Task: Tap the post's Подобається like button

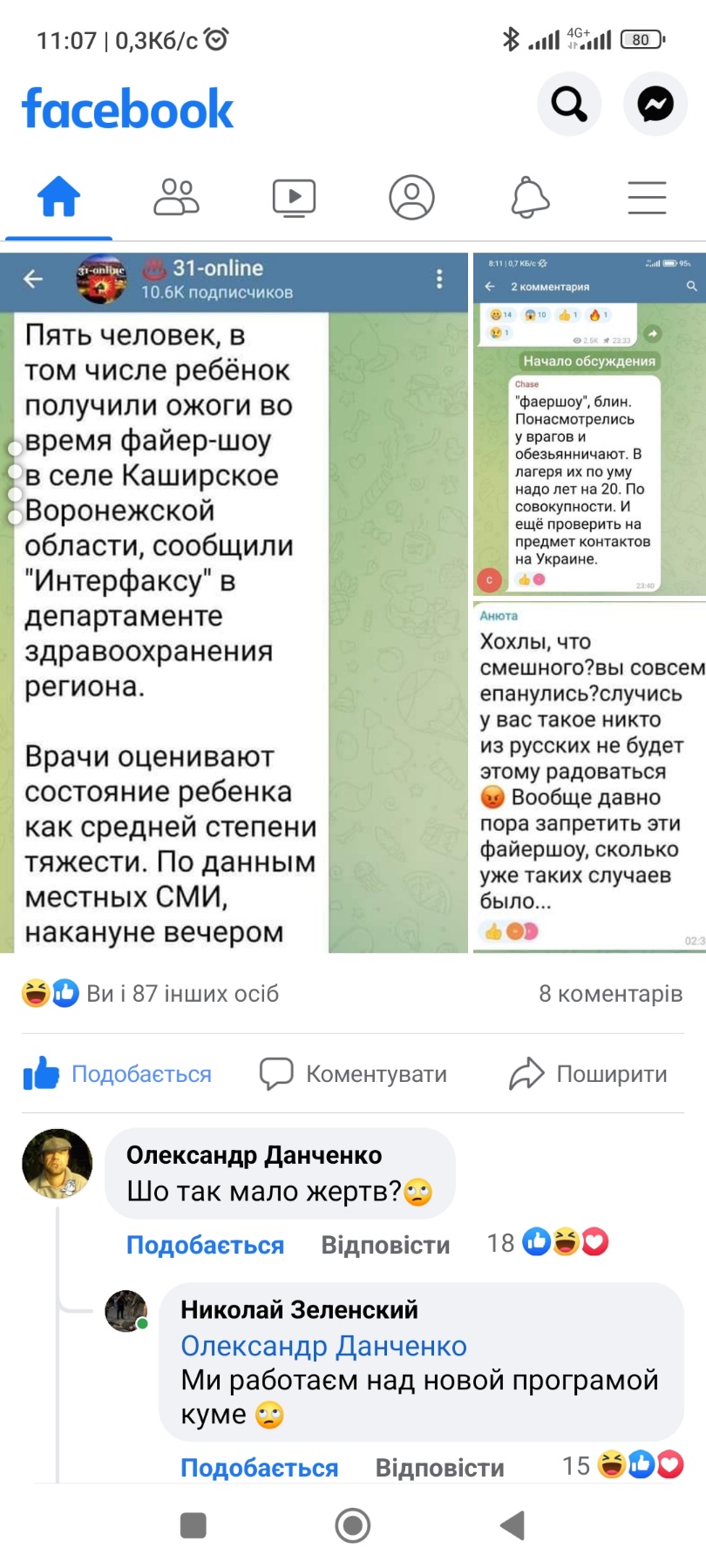Action: pyautogui.click(x=118, y=1074)
